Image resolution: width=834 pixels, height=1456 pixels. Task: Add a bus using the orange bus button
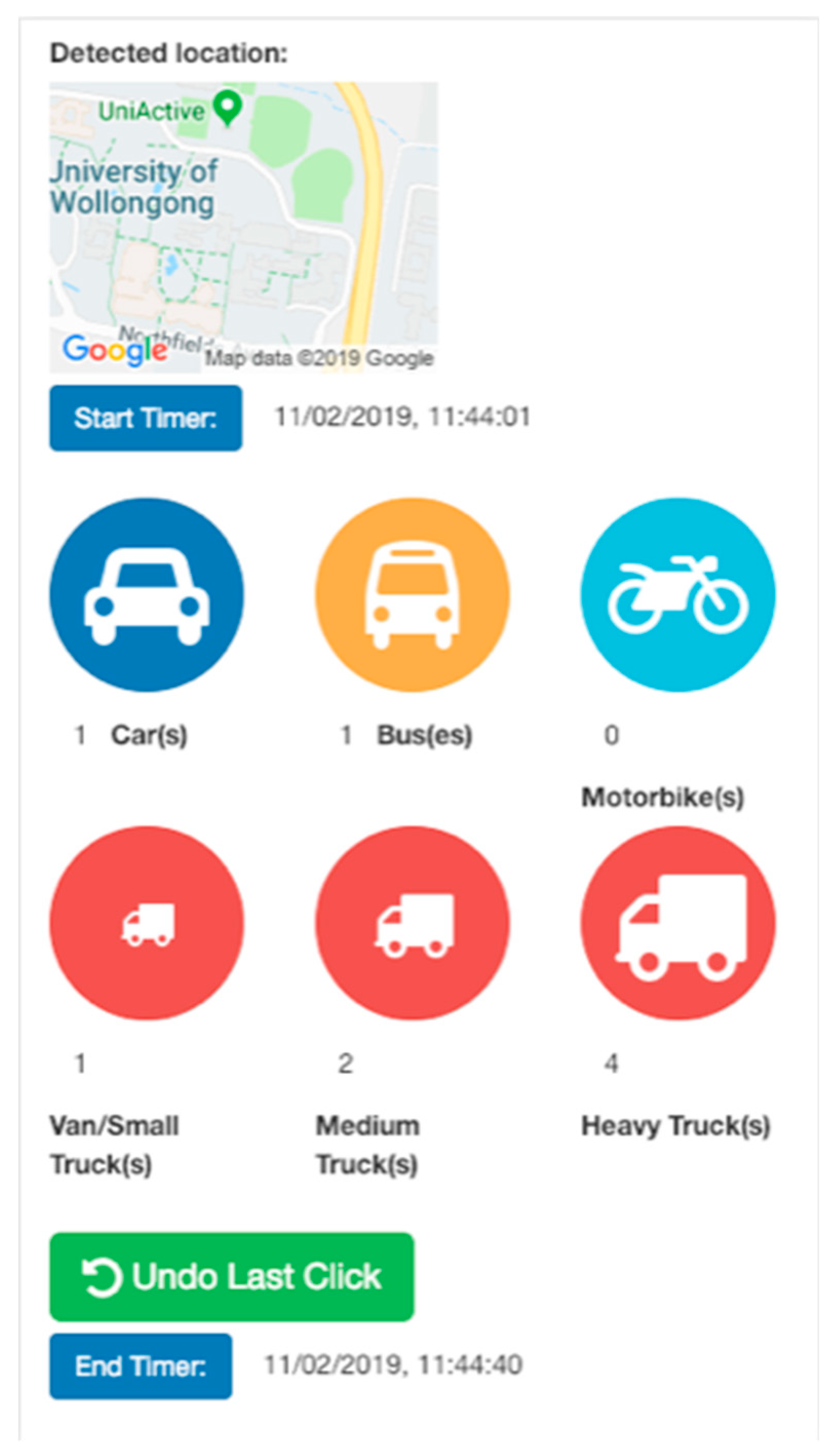(x=413, y=594)
